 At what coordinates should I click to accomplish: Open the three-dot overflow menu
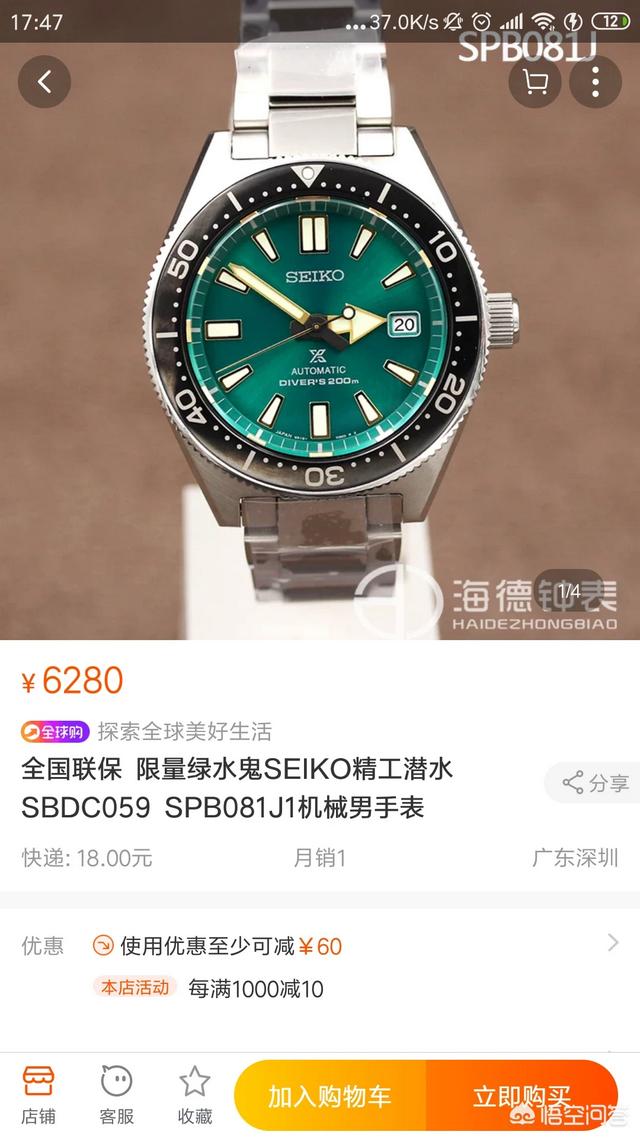[x=595, y=82]
